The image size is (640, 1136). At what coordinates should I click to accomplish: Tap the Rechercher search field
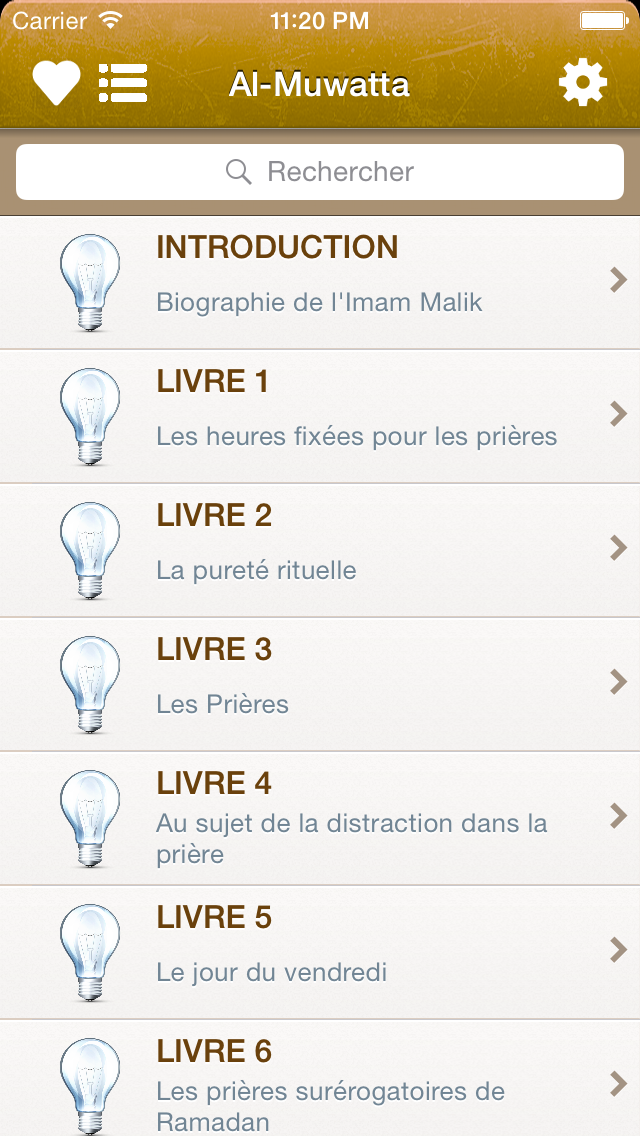pyautogui.click(x=320, y=172)
